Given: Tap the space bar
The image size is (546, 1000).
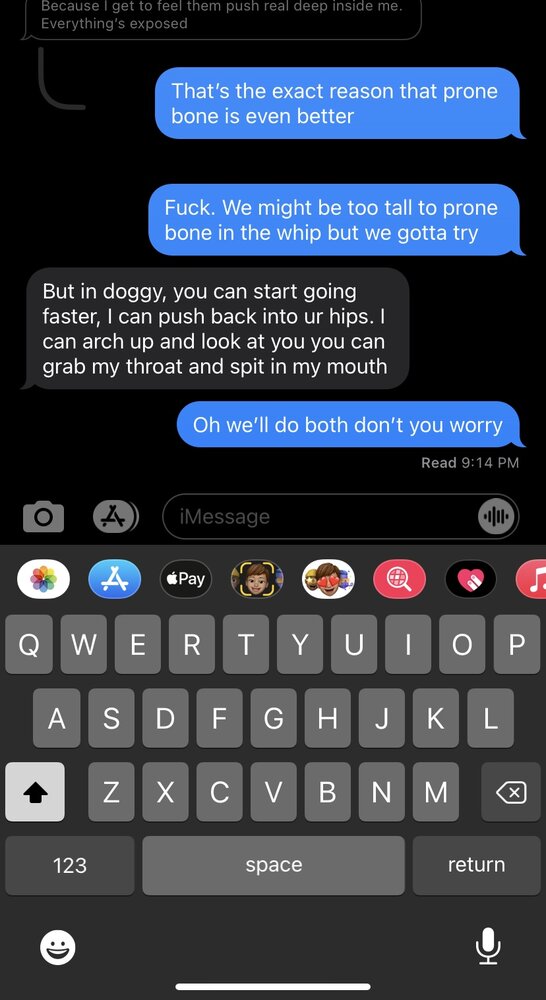Looking at the screenshot, I should pyautogui.click(x=274, y=865).
